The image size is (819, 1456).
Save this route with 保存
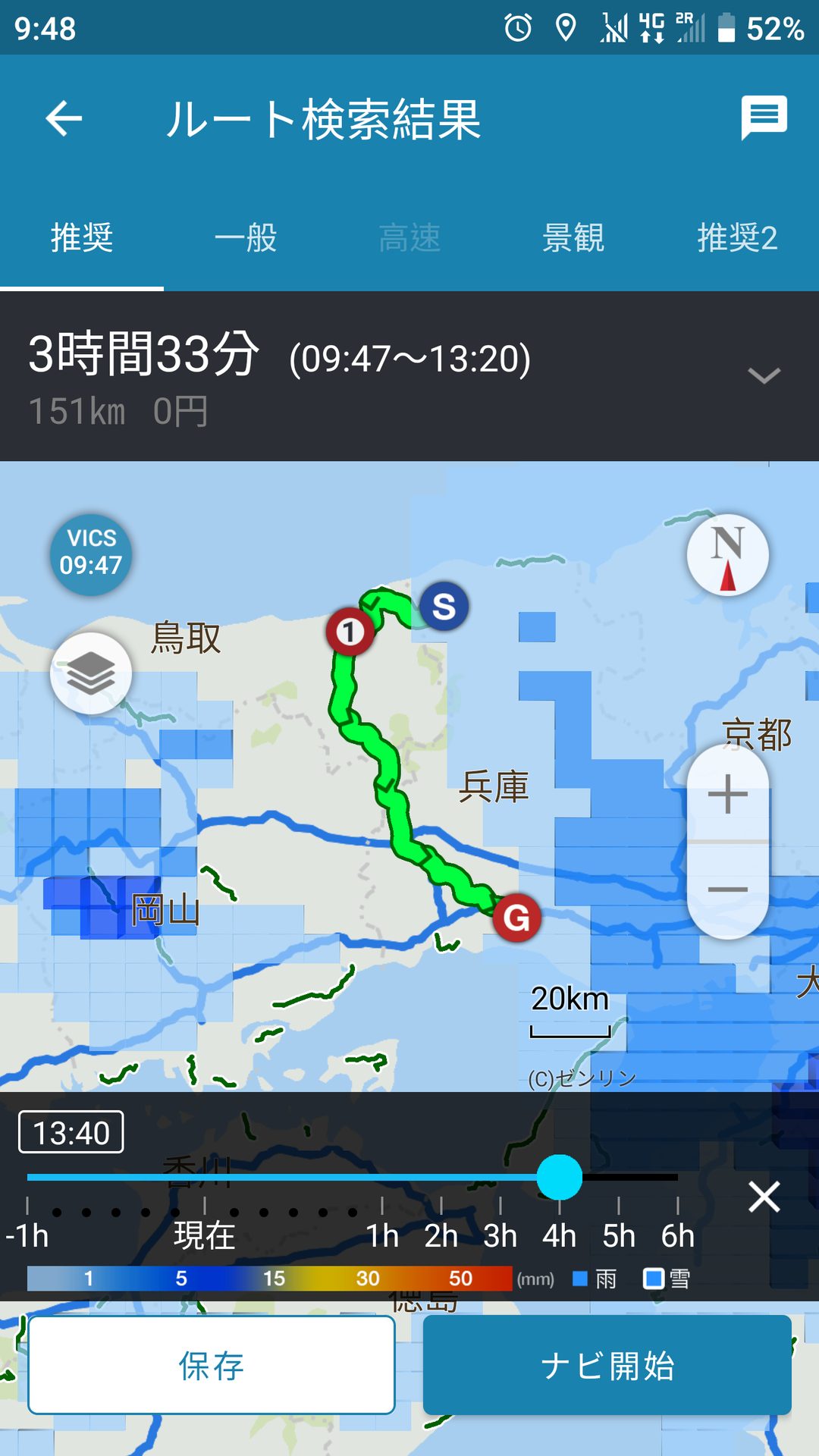pos(212,1365)
